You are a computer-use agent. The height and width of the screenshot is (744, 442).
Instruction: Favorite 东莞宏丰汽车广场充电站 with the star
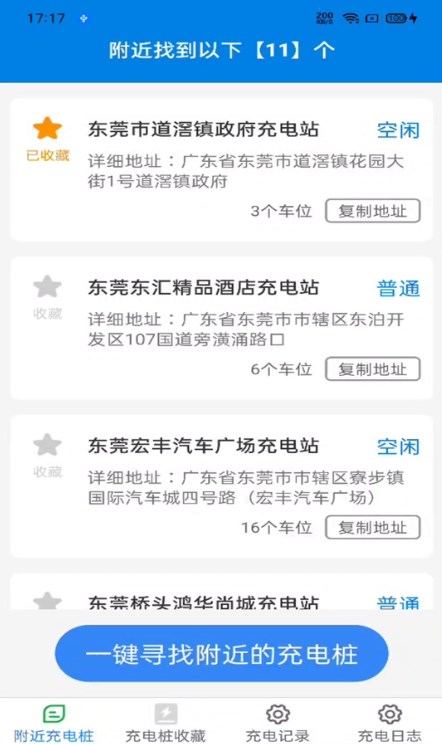[47, 445]
